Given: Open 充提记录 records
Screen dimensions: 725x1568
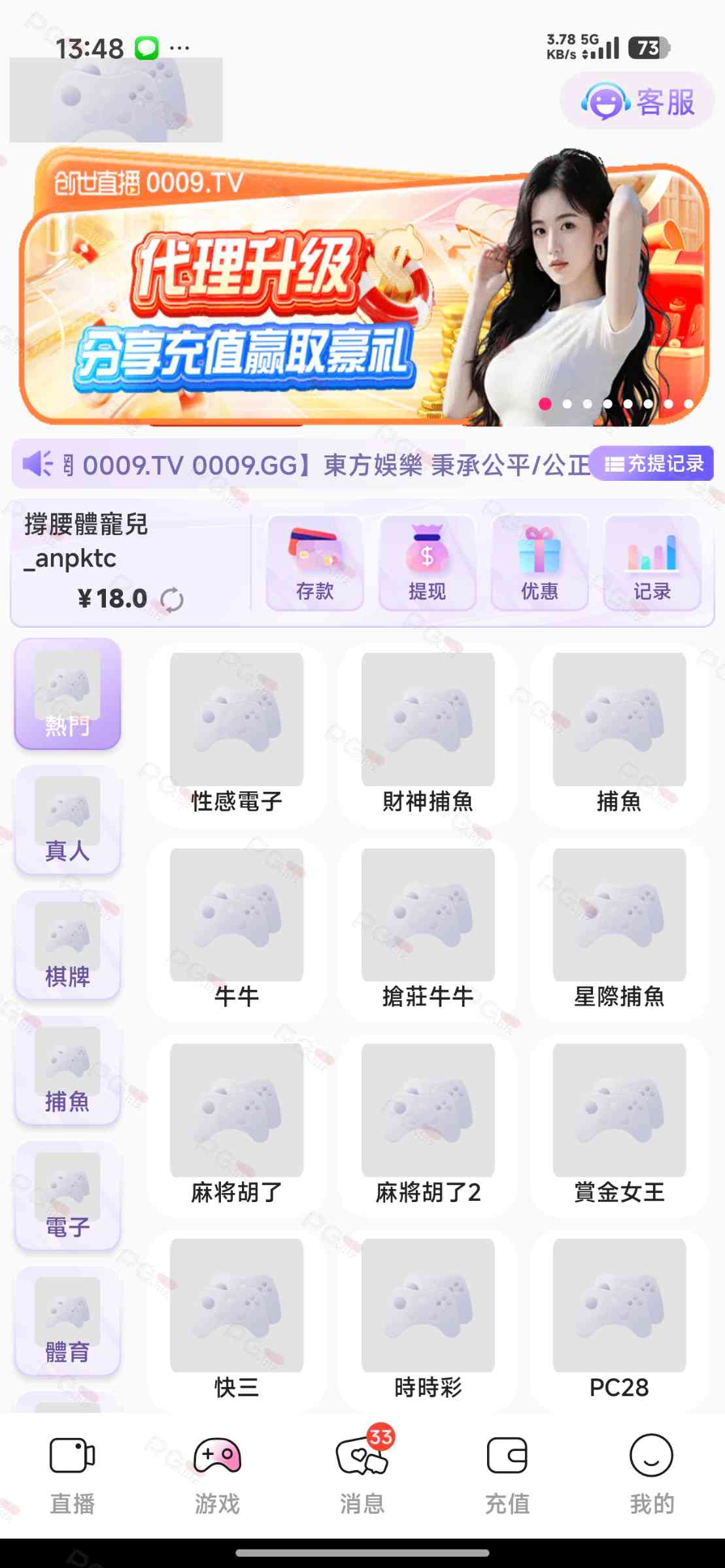Looking at the screenshot, I should tap(652, 464).
